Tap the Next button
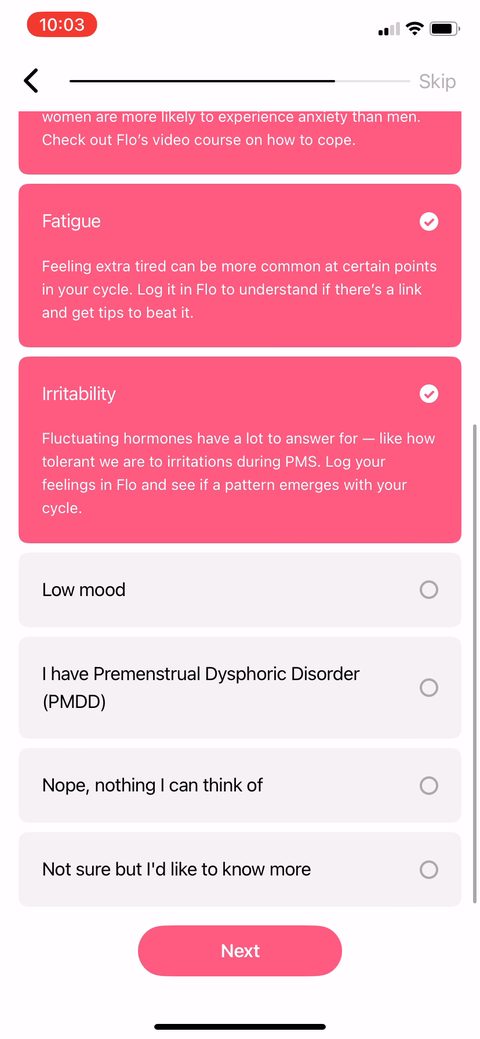The width and height of the screenshot is (480, 1039). (x=240, y=951)
